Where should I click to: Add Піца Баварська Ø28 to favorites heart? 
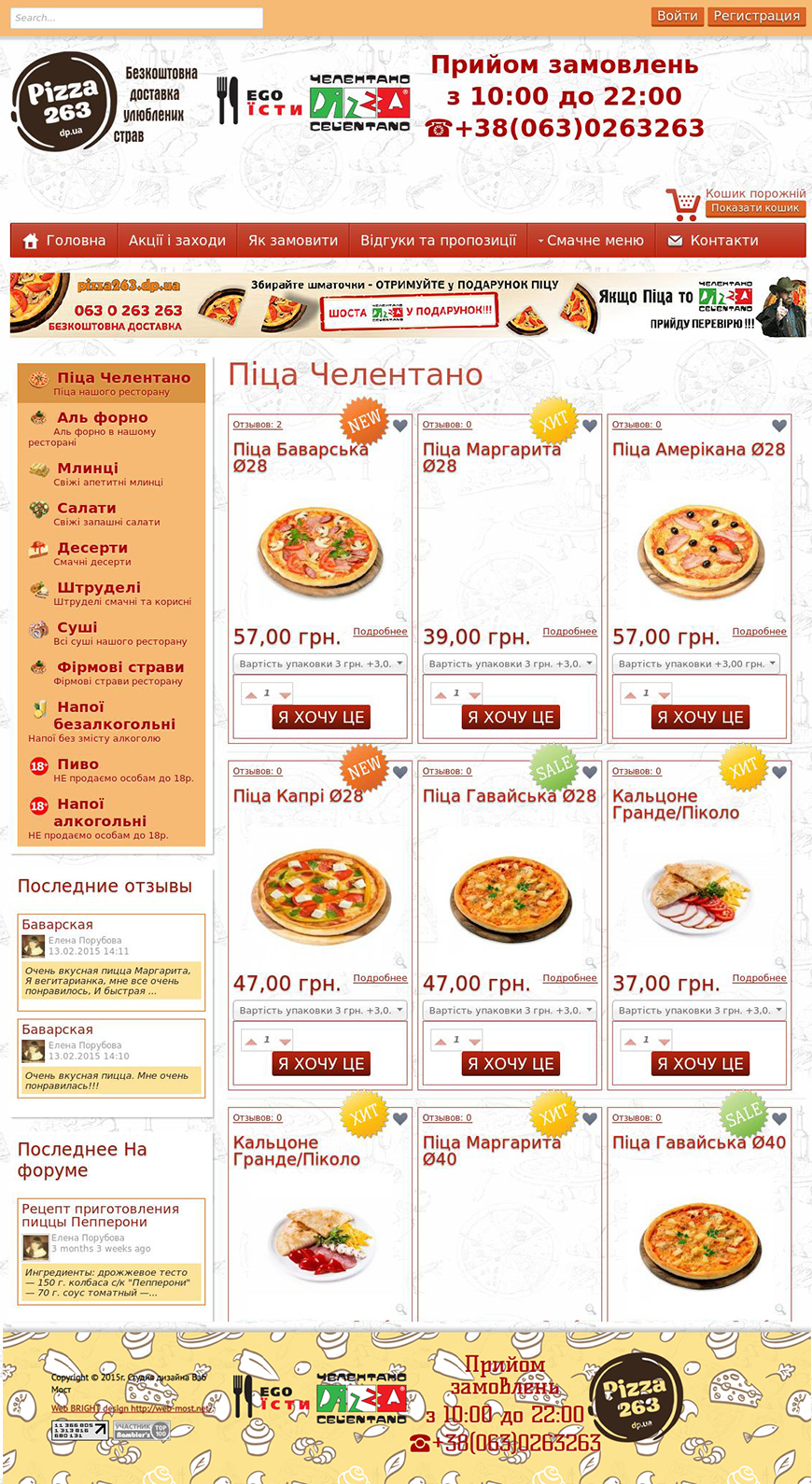400,426
